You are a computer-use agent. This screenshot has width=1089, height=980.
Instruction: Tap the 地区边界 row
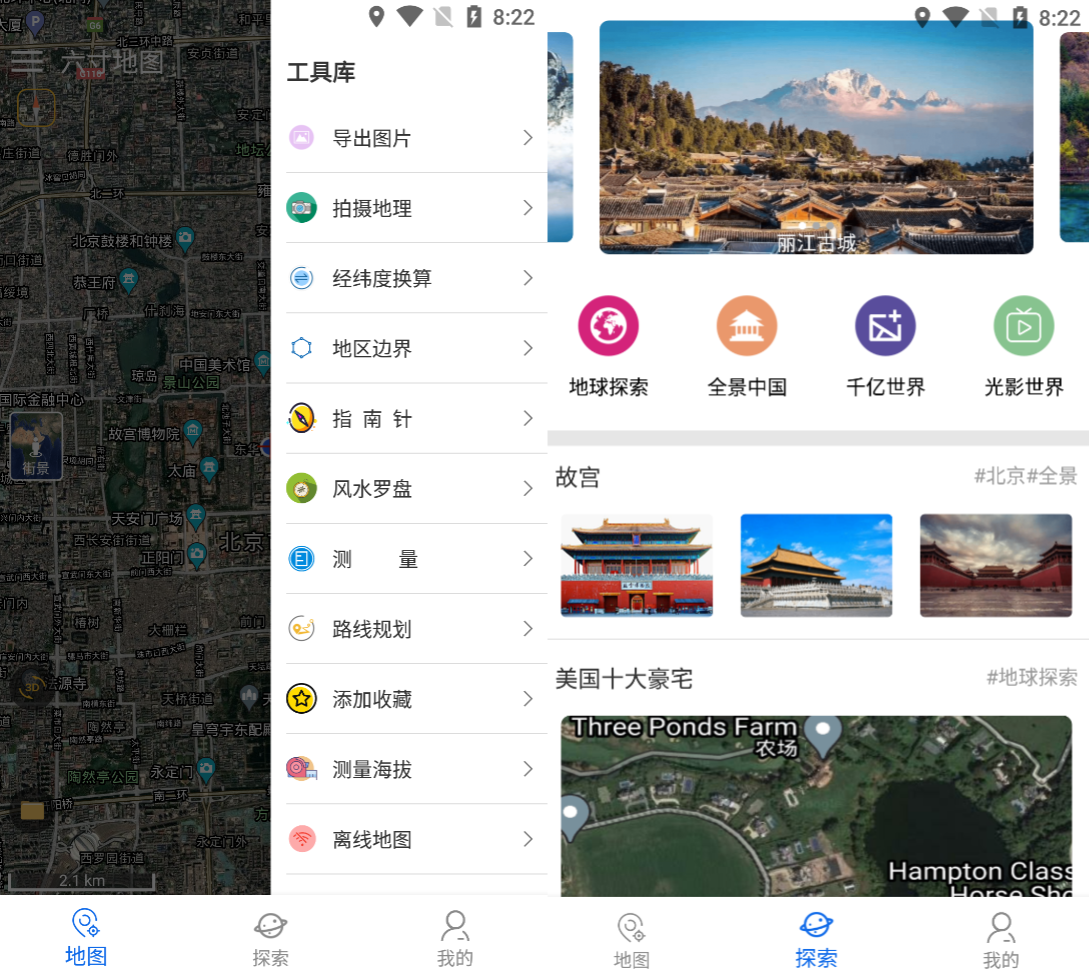tap(415, 348)
